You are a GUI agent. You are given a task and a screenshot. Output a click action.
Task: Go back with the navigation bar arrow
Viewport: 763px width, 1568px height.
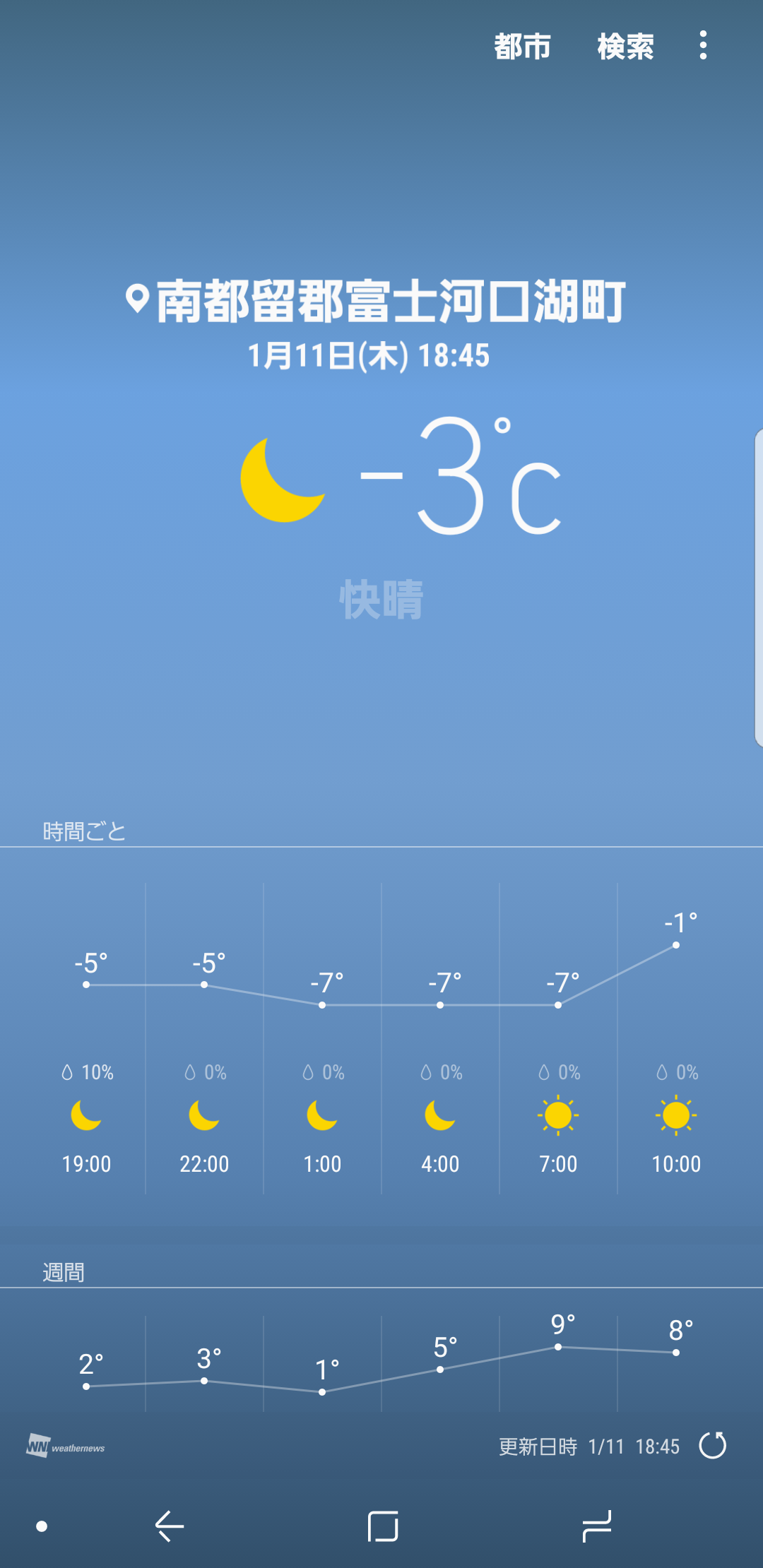pos(170,1526)
